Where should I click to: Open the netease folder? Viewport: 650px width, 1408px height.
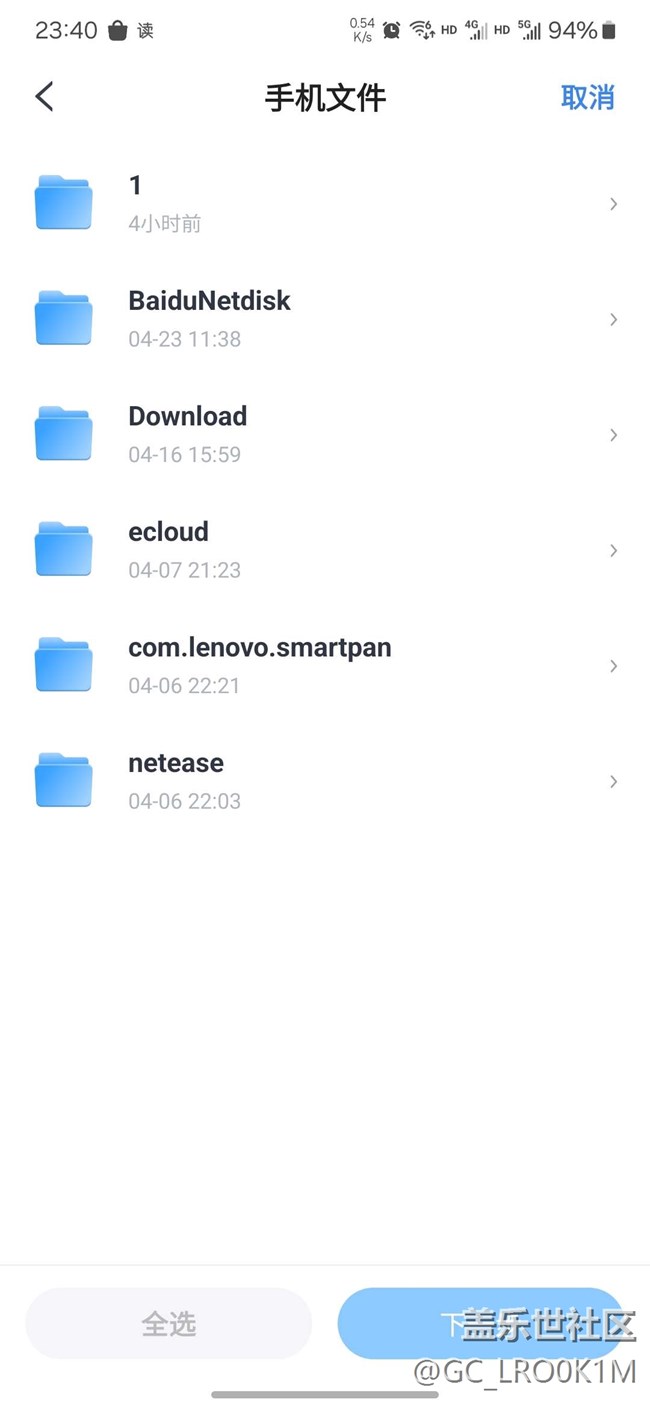[325, 781]
